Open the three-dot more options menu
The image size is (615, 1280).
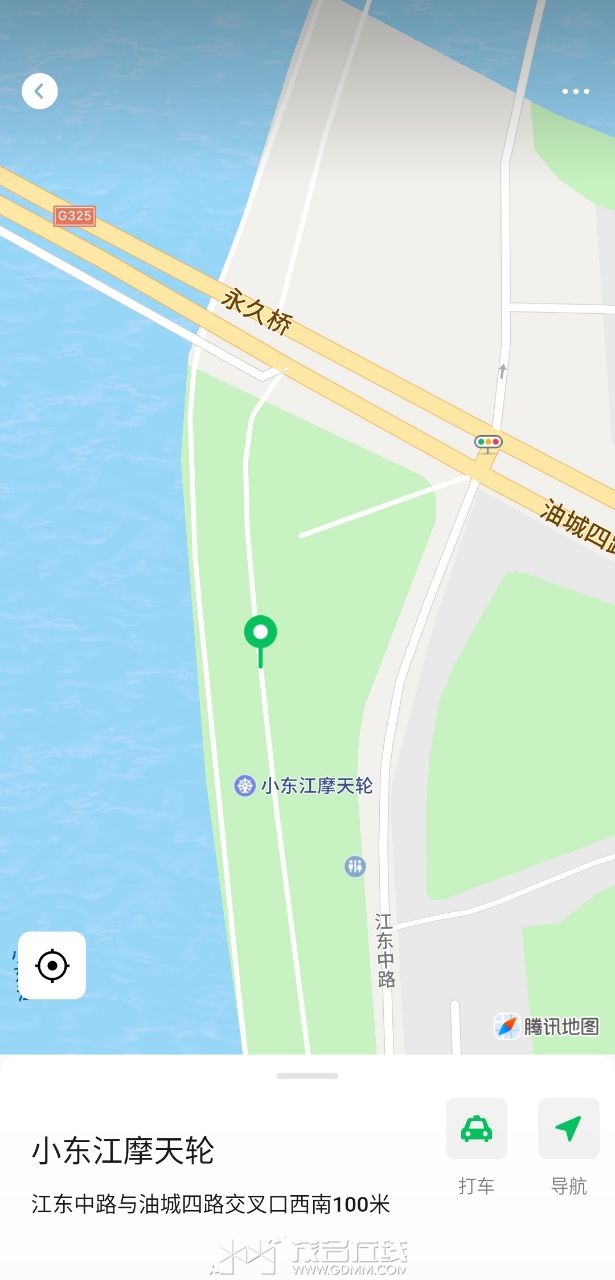pos(575,91)
